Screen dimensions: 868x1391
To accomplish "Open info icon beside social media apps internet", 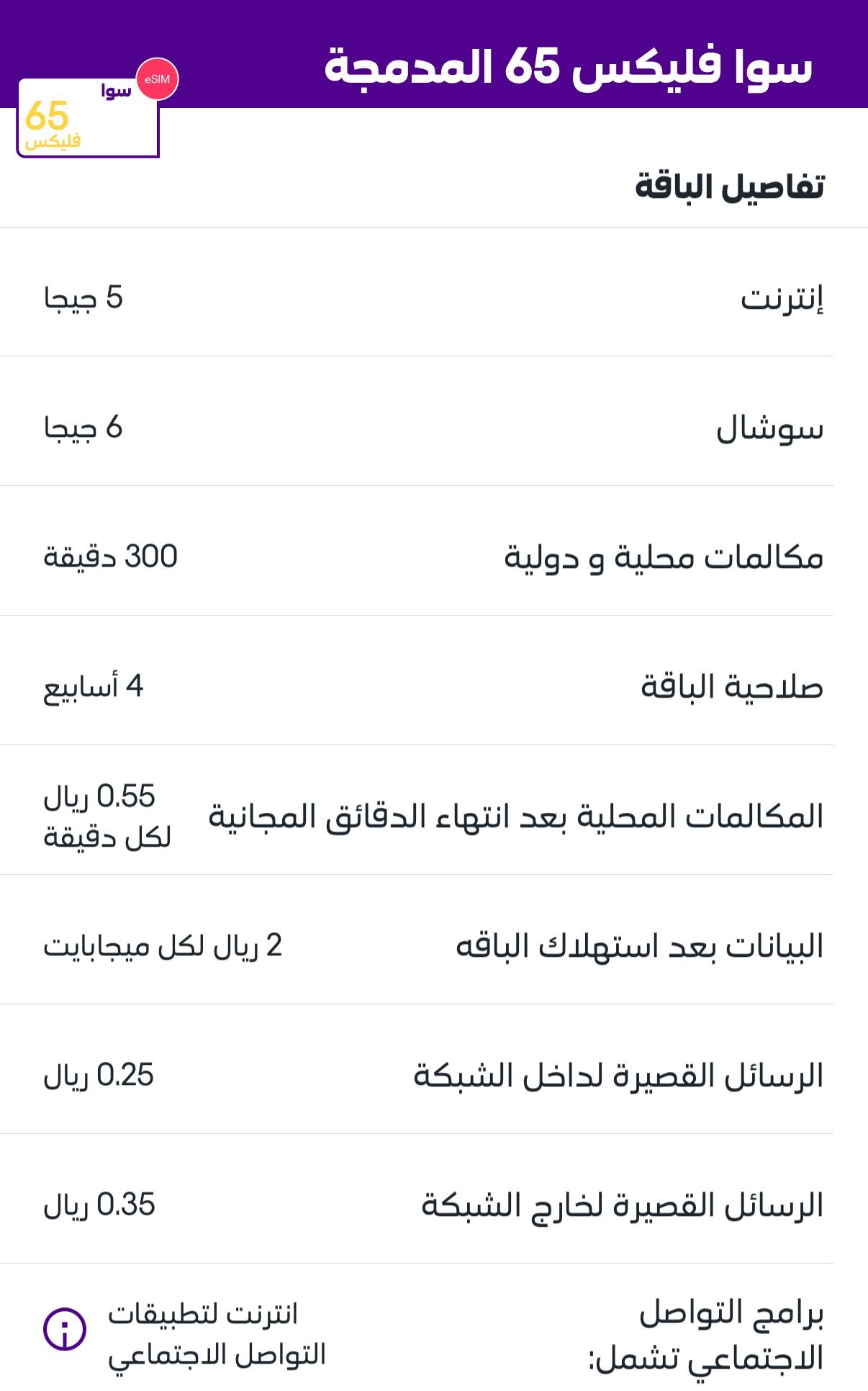I will click(x=65, y=1329).
